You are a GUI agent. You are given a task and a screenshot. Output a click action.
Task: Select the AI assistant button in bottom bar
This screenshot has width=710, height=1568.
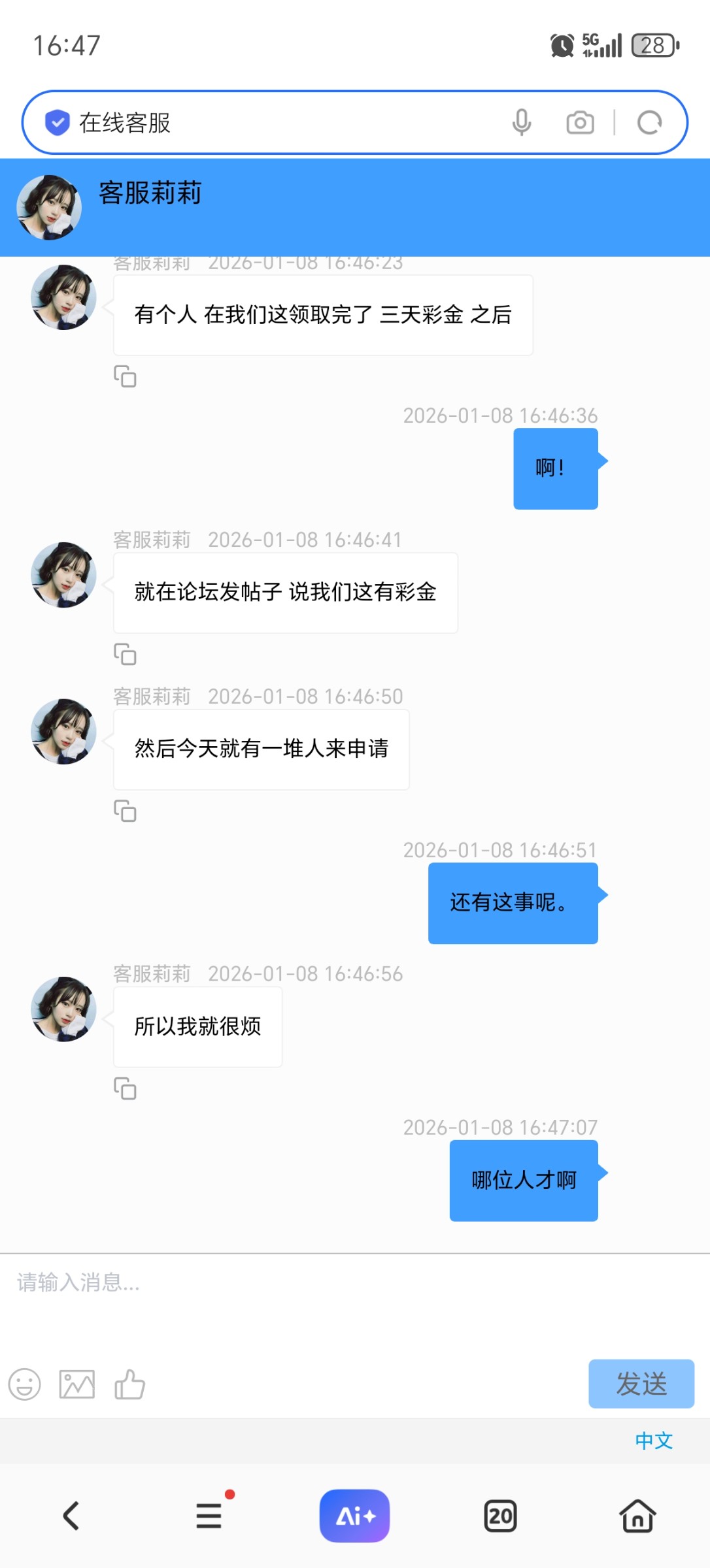point(354,1516)
